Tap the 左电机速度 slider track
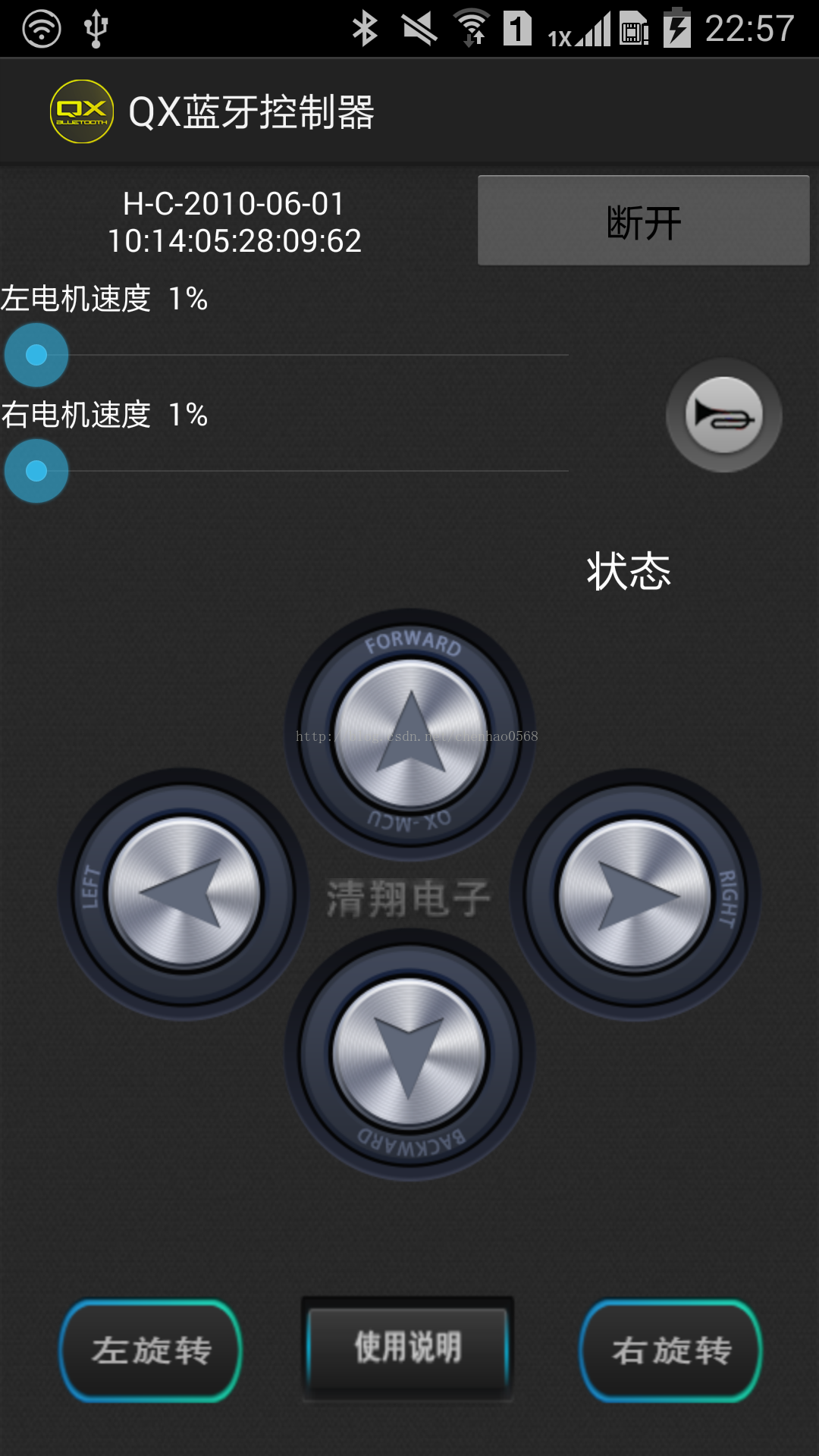Image resolution: width=819 pixels, height=1456 pixels. click(303, 355)
